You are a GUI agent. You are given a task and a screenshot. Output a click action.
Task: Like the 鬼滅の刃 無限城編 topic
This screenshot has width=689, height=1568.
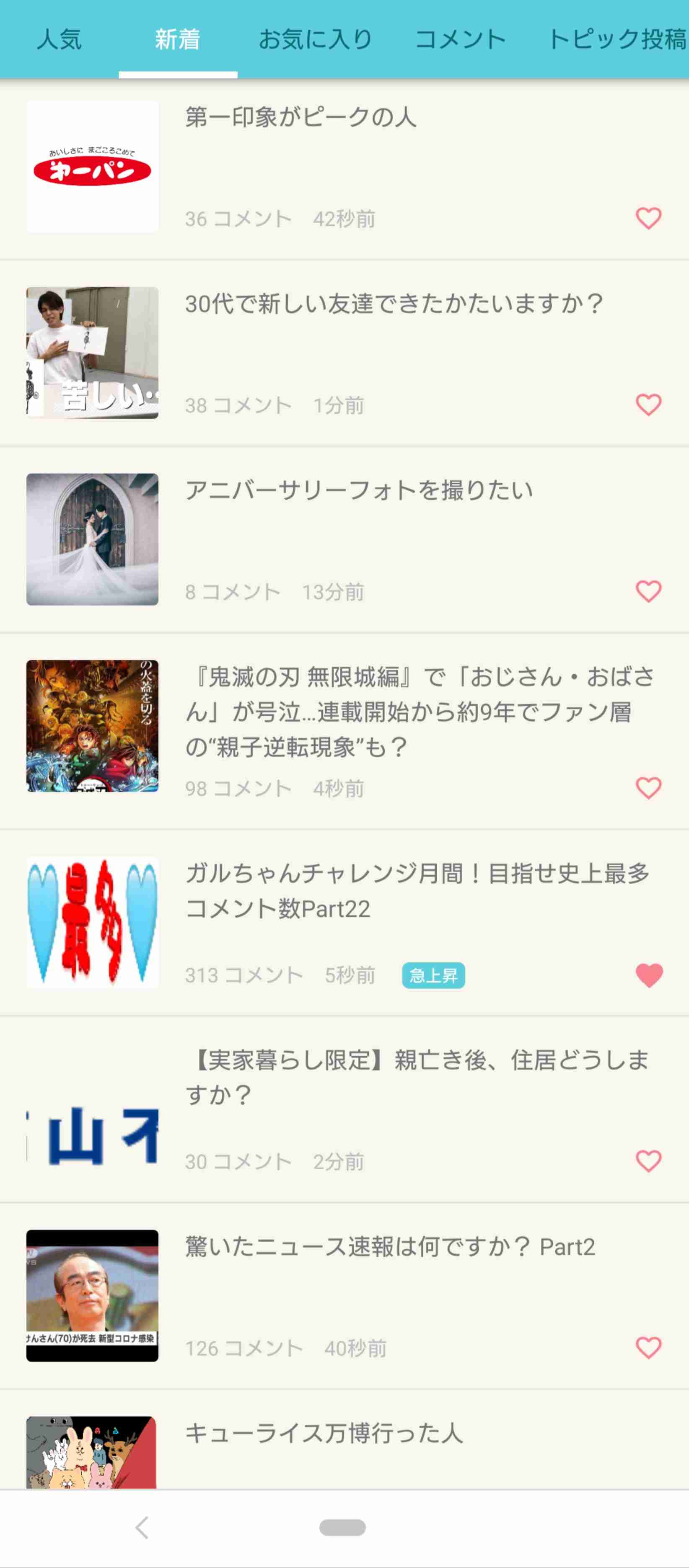[648, 788]
